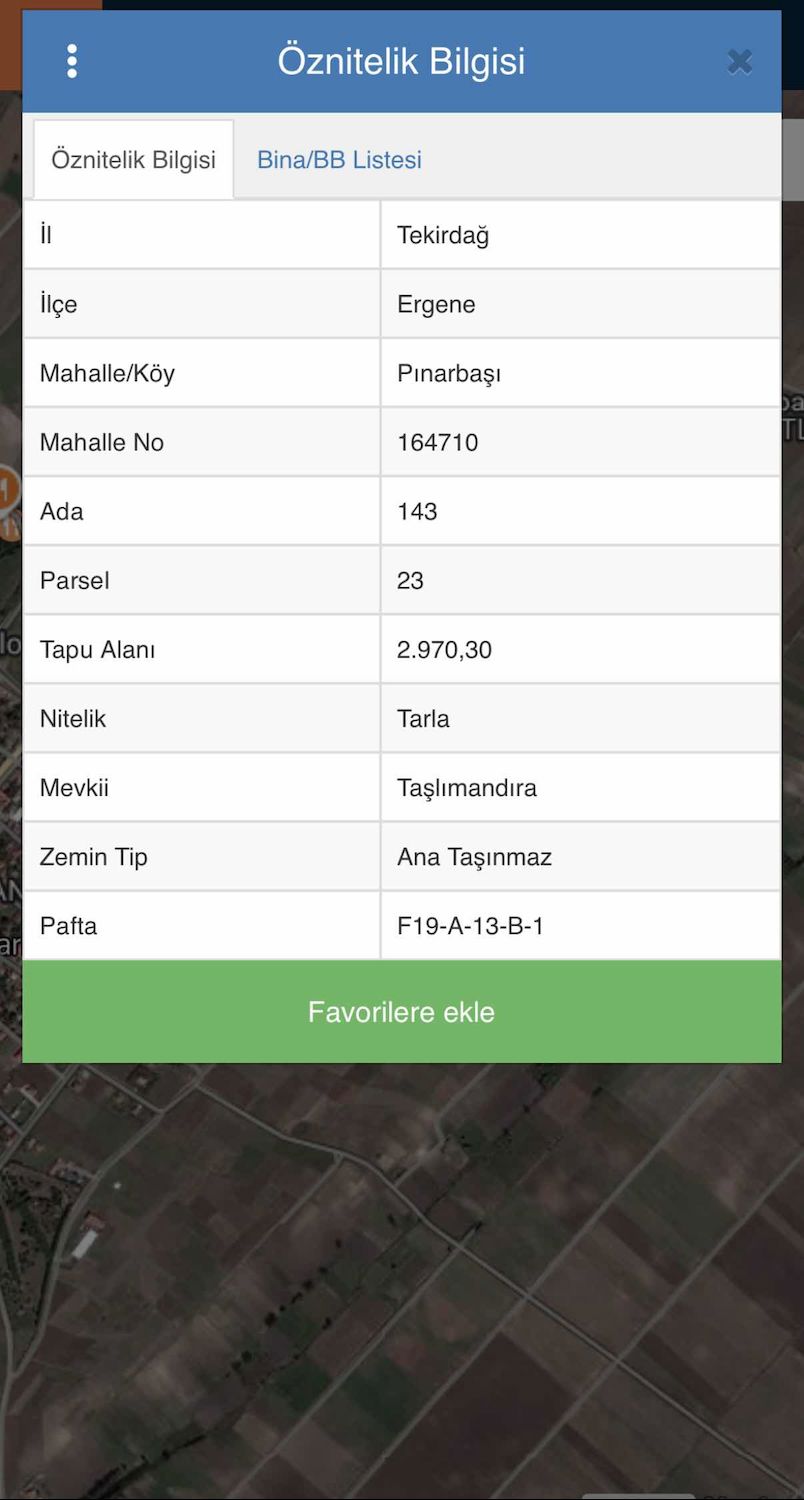Viewport: 804px width, 1500px height.
Task: Click the blue Öznitelik Bilgisi header bar
Action: point(402,60)
